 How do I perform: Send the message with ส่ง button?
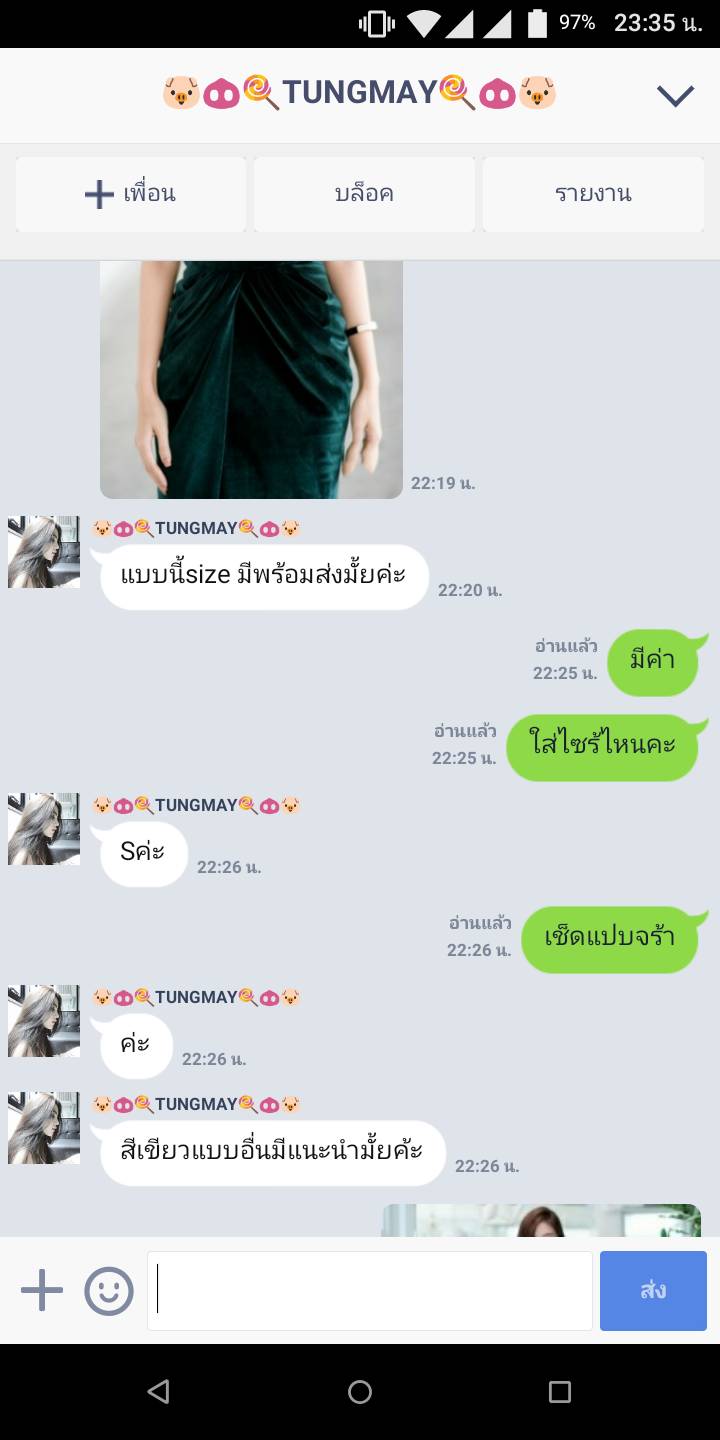click(x=653, y=1291)
